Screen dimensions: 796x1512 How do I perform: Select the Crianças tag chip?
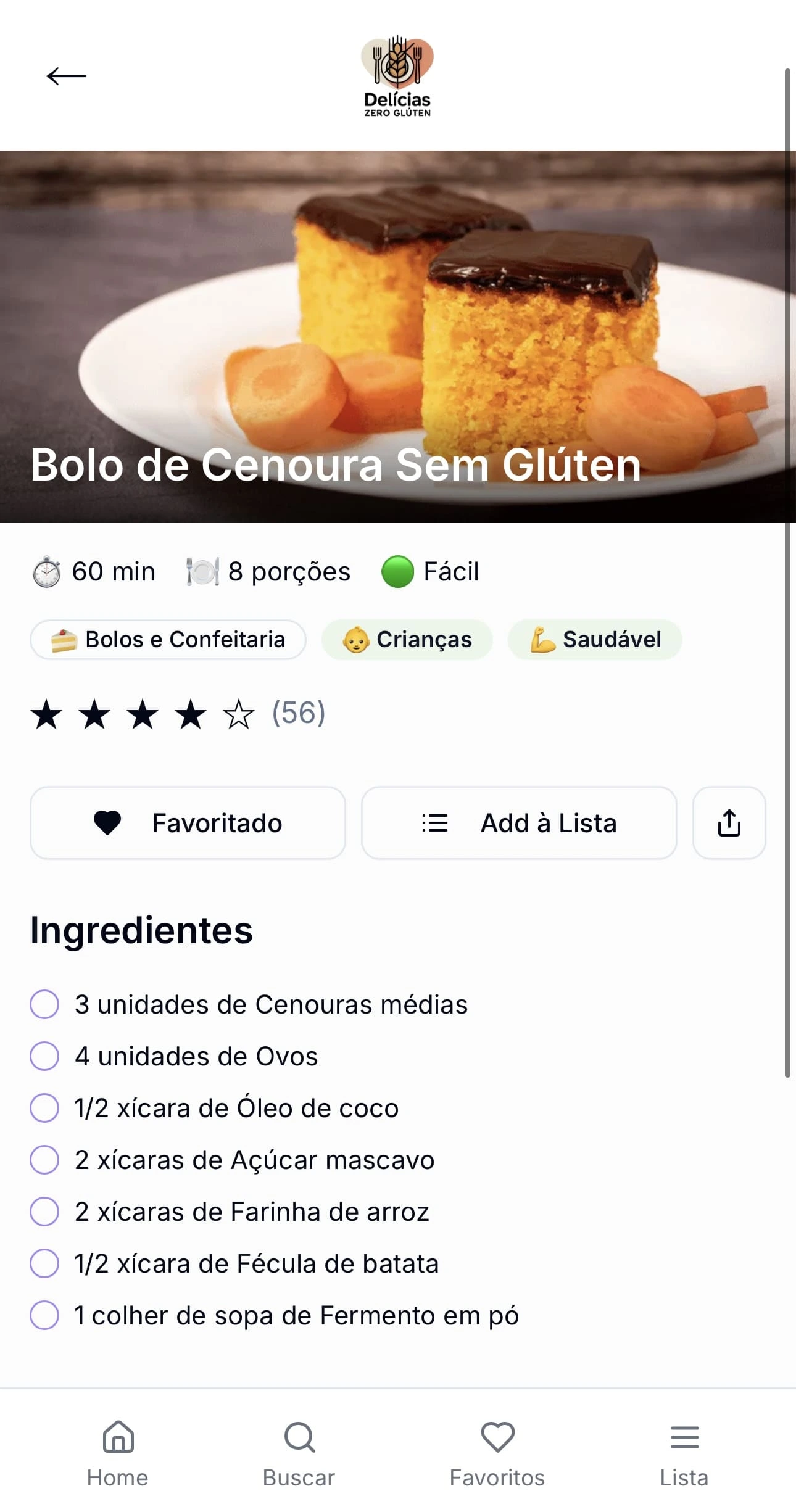click(x=407, y=640)
